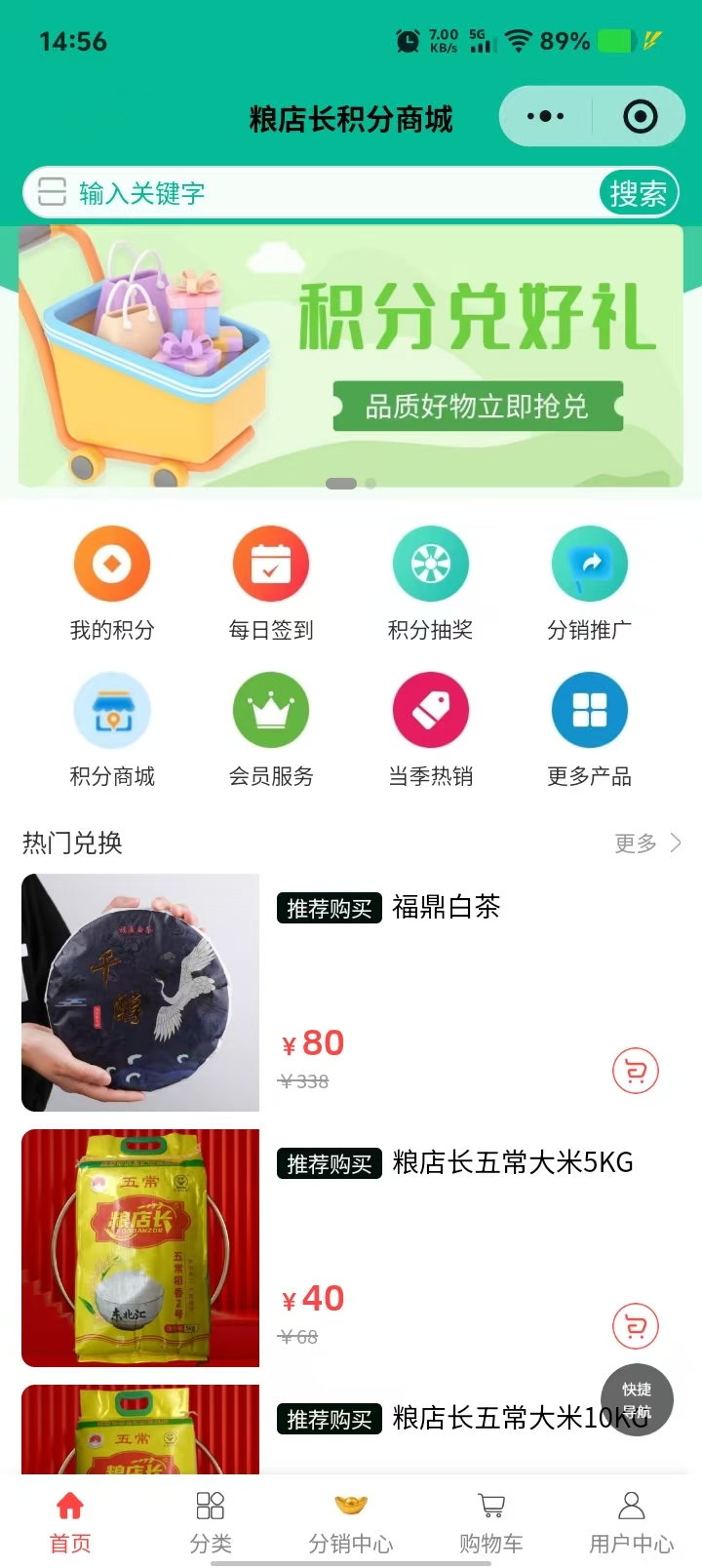This screenshot has height=1568, width=702.
Task: Tap the 搜索 button
Action: (638, 193)
